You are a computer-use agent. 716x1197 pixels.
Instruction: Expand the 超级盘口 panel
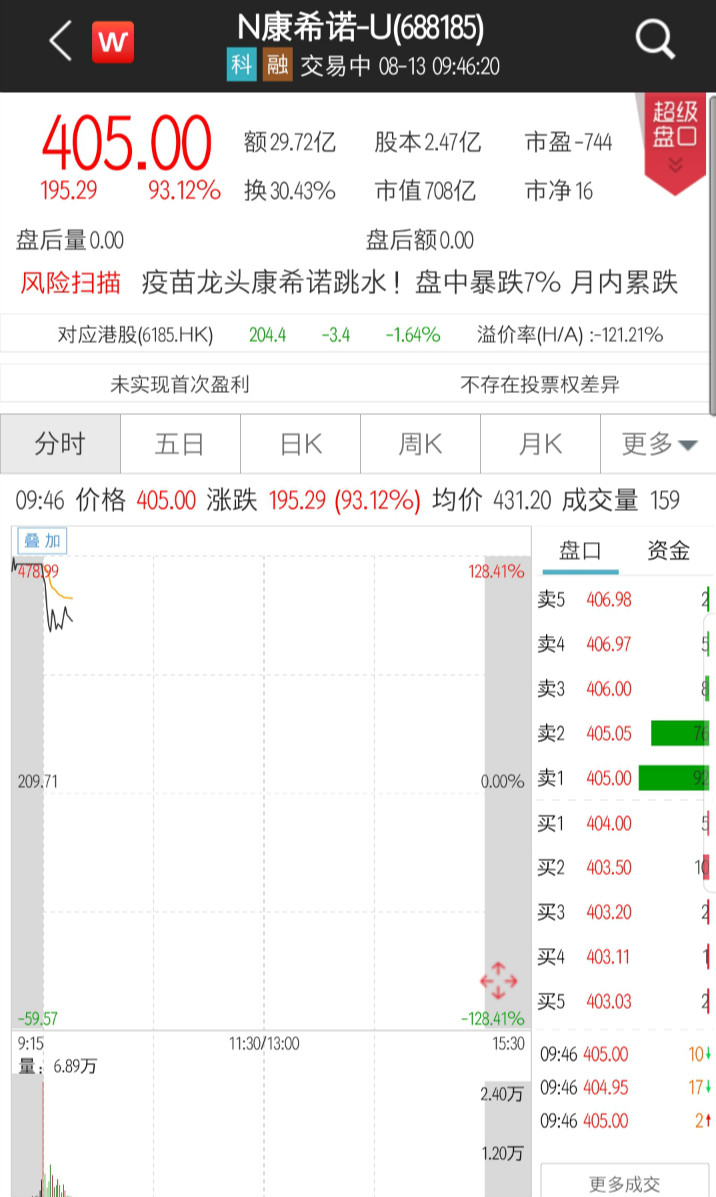[675, 140]
